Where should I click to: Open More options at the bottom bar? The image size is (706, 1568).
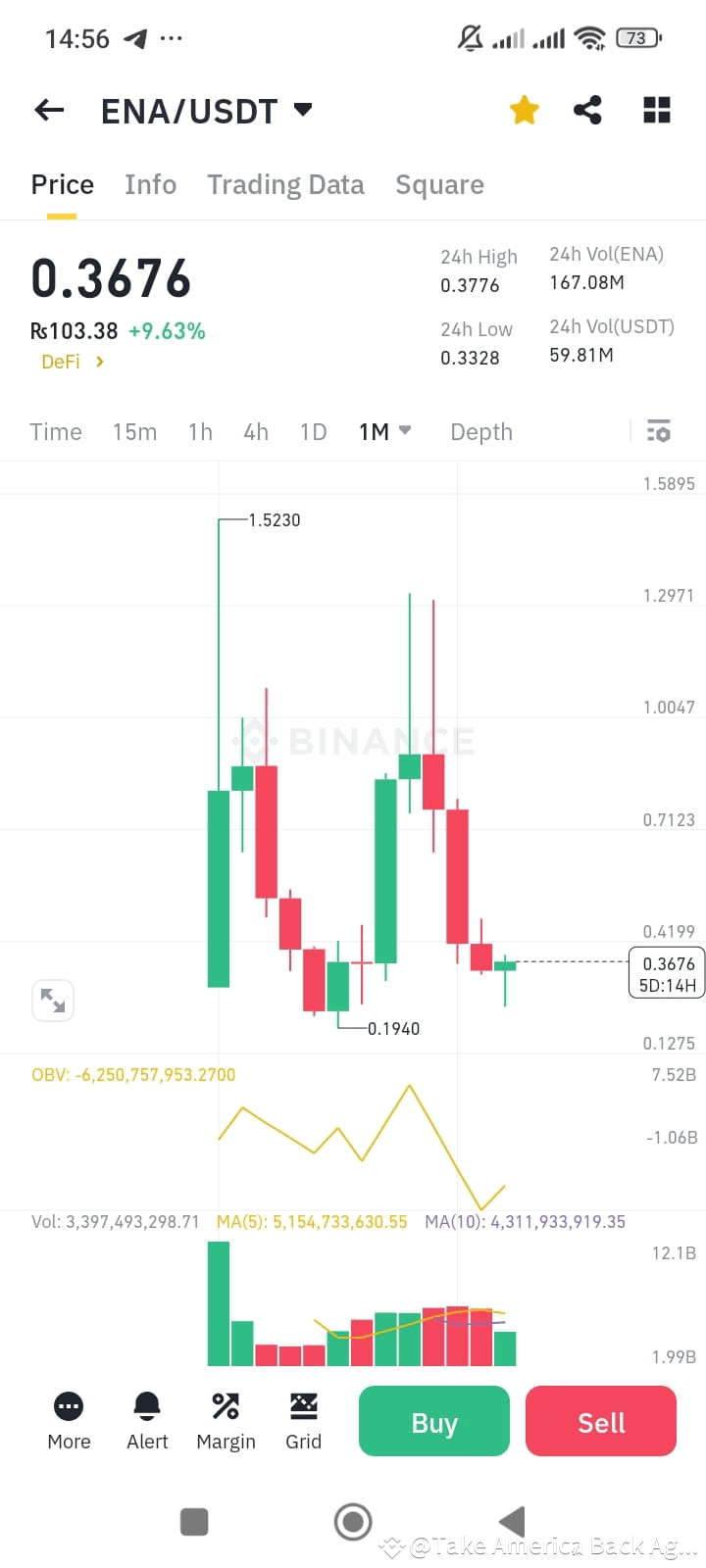(x=68, y=1421)
